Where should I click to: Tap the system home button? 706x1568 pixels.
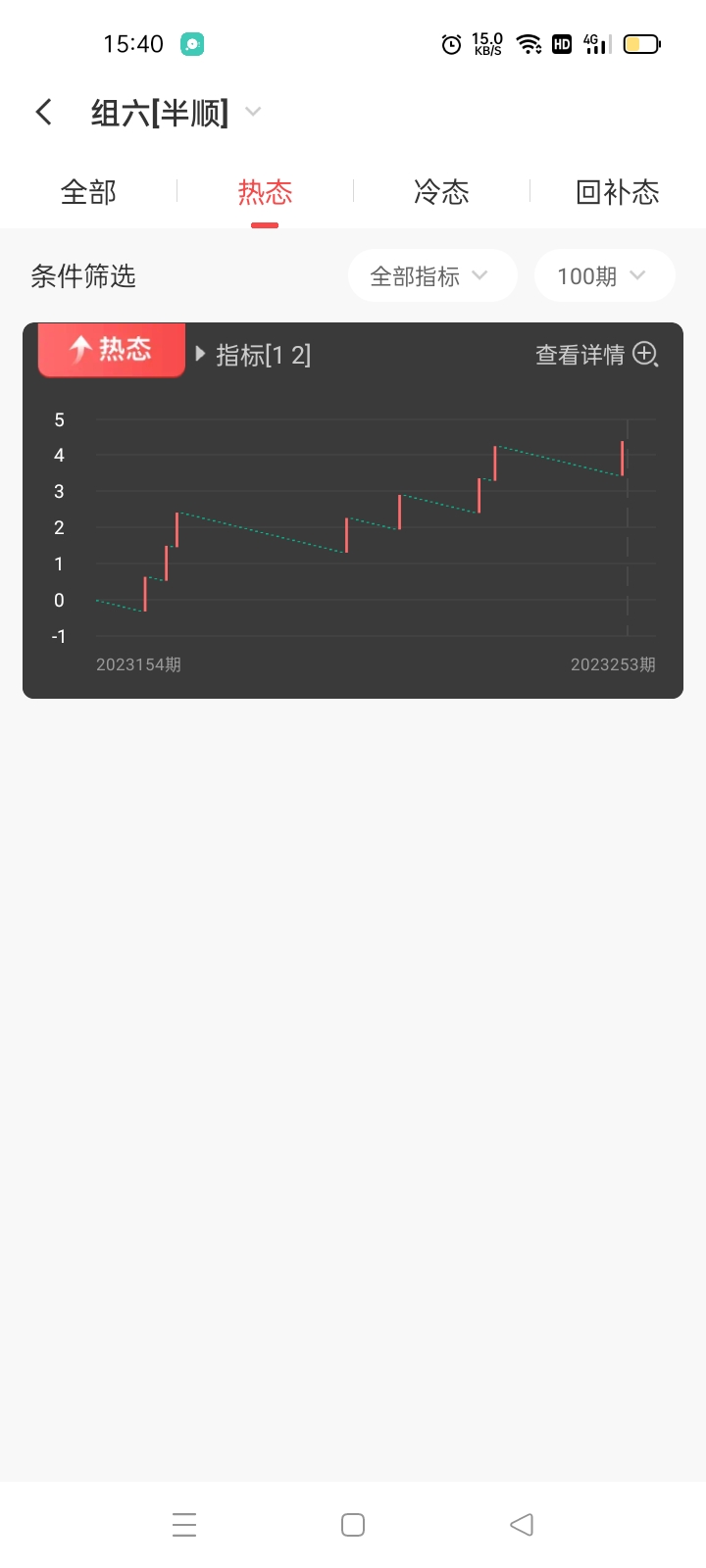click(x=353, y=1525)
